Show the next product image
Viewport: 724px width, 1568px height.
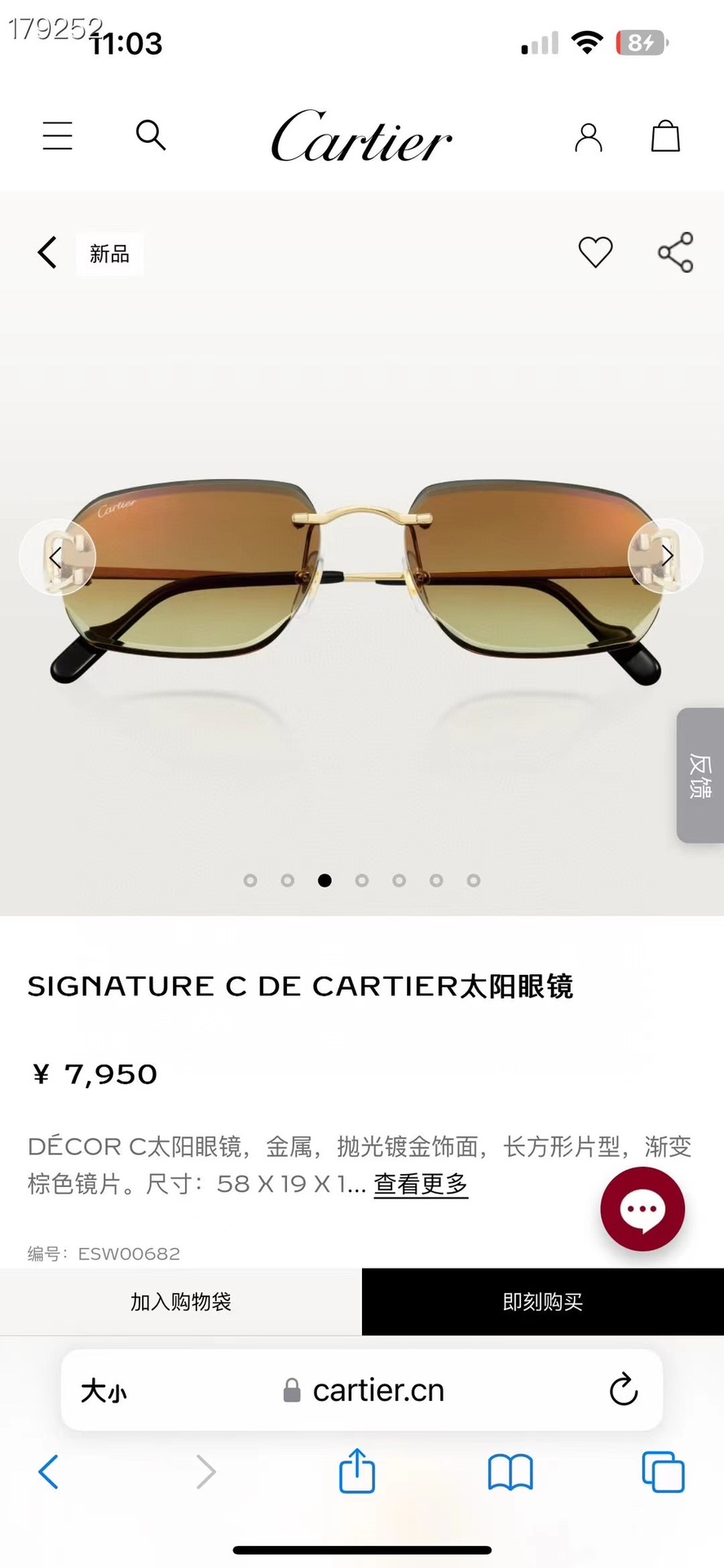click(666, 557)
